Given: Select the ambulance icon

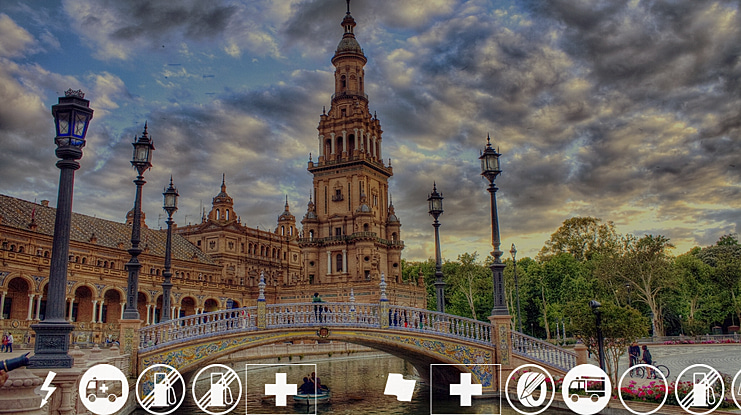Looking at the screenshot, I should coord(104,389).
